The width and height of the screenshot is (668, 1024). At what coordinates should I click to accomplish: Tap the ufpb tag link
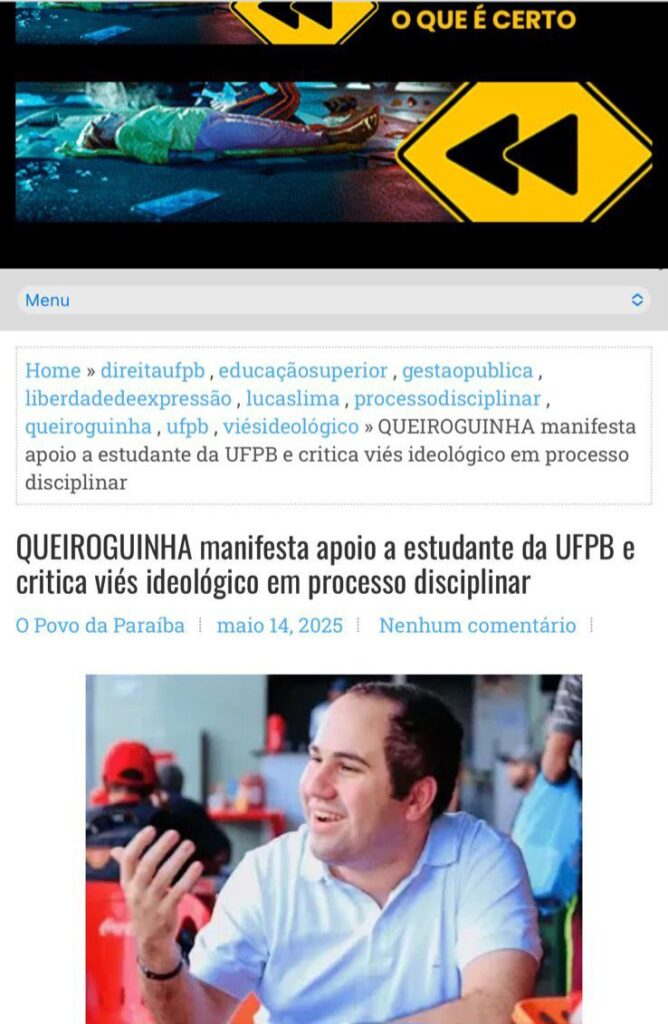pos(187,427)
